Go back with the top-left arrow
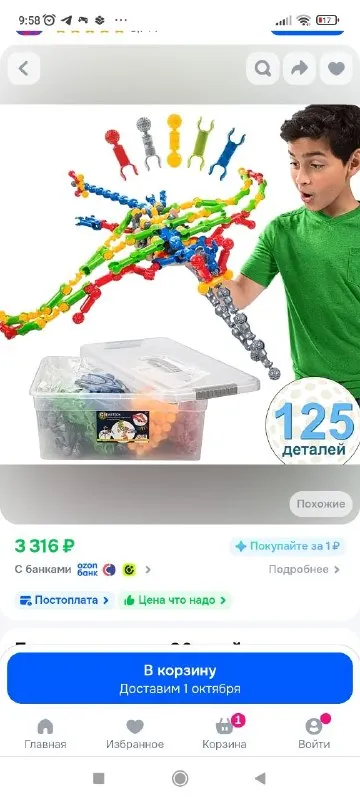This screenshot has height=800, width=360. pos(23,68)
